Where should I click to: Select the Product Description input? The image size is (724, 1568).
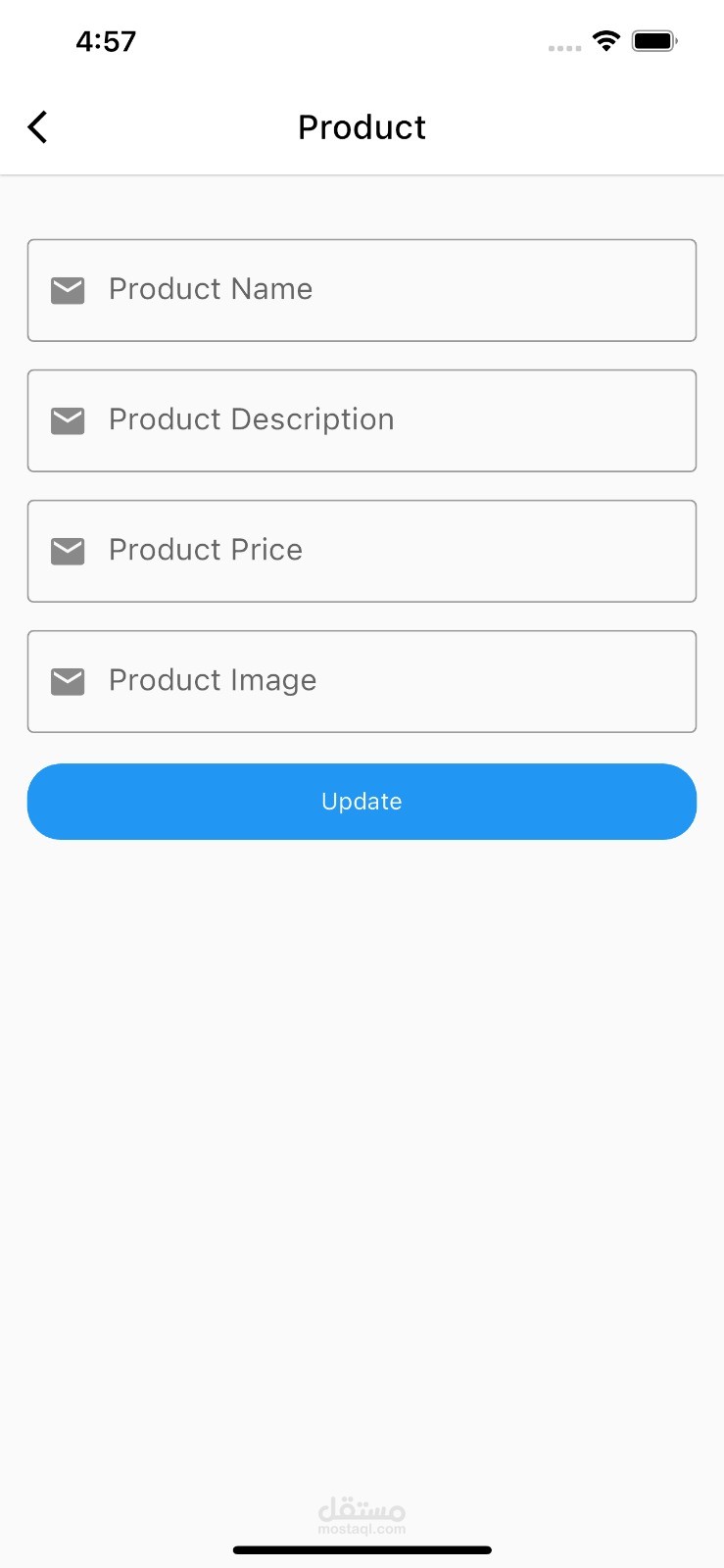(362, 420)
